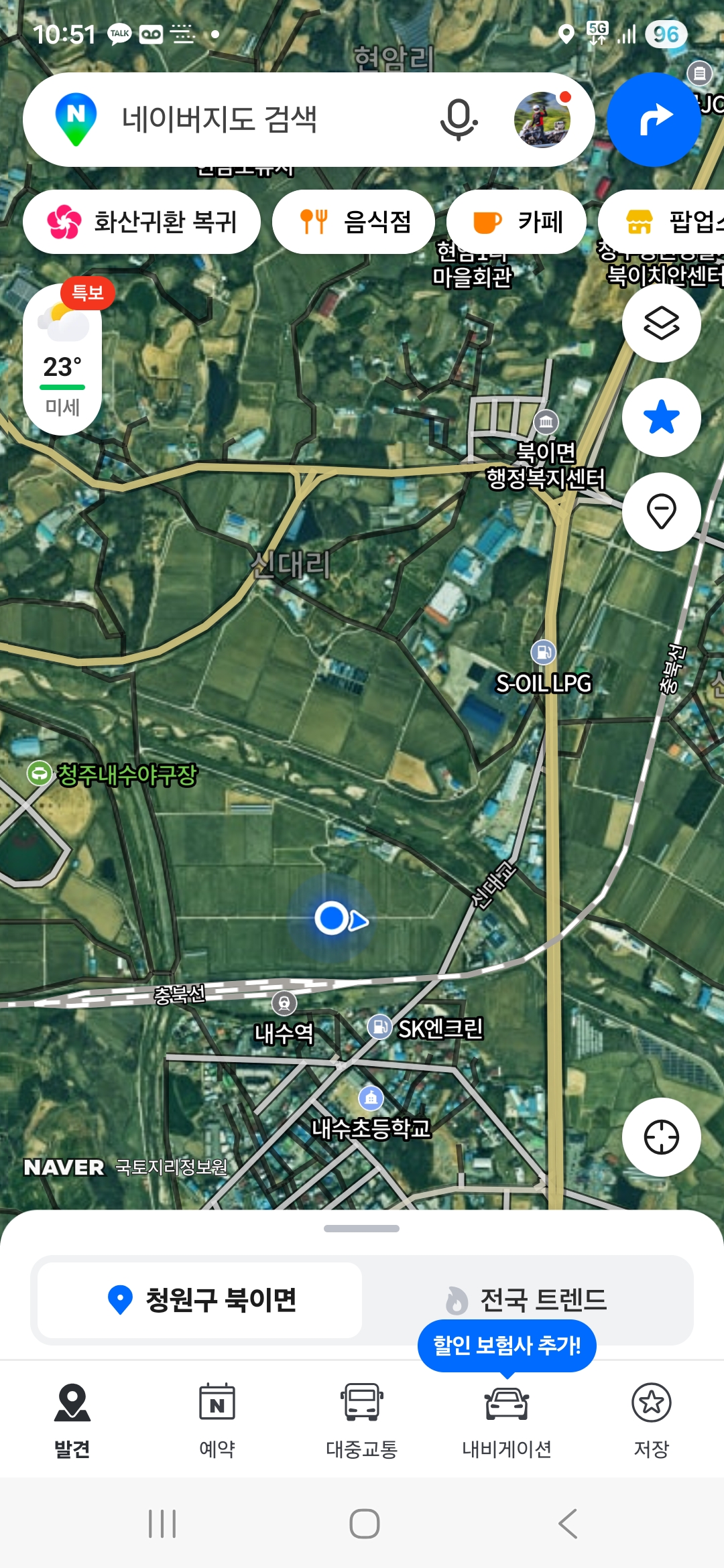Viewport: 724px width, 1568px height.
Task: Open directions with the blue arrow button
Action: [654, 120]
